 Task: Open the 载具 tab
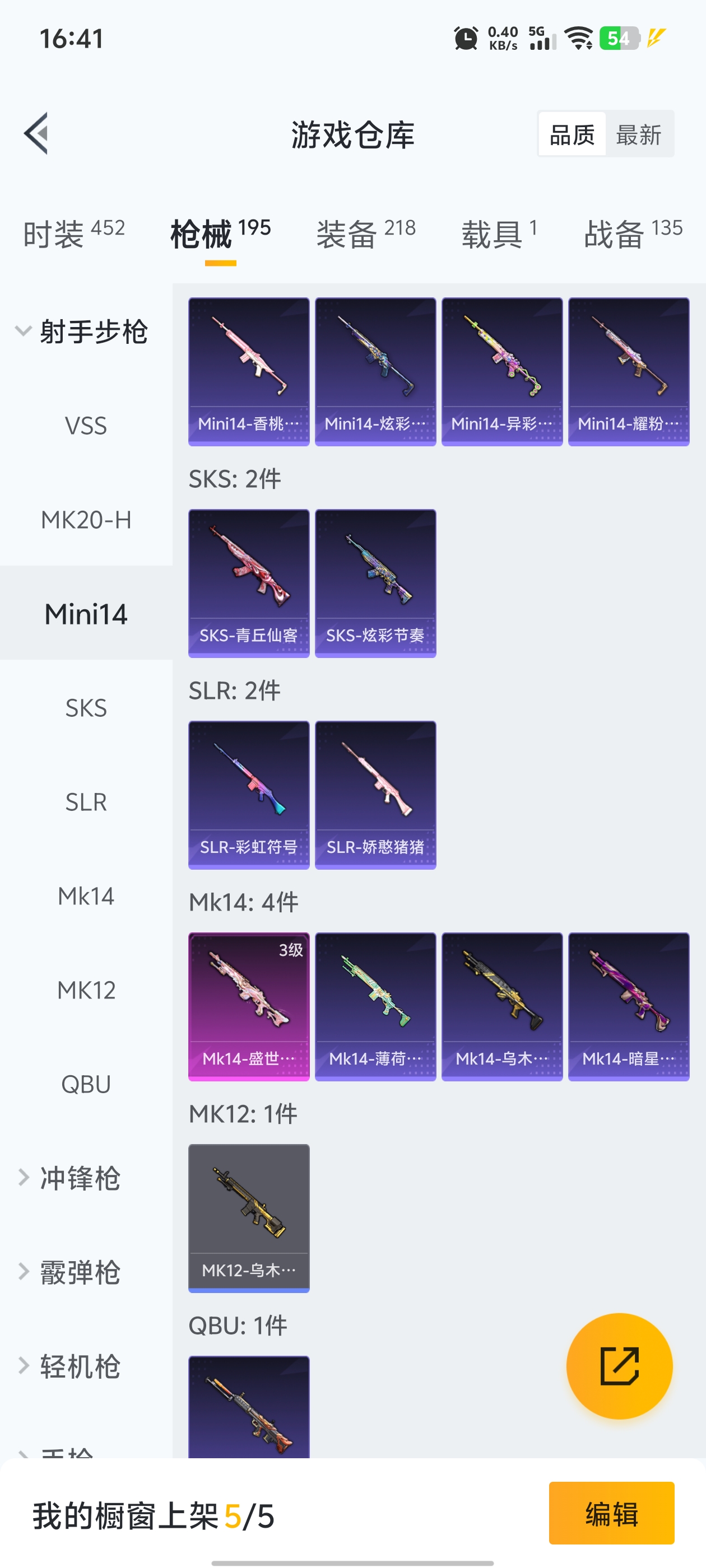(499, 234)
